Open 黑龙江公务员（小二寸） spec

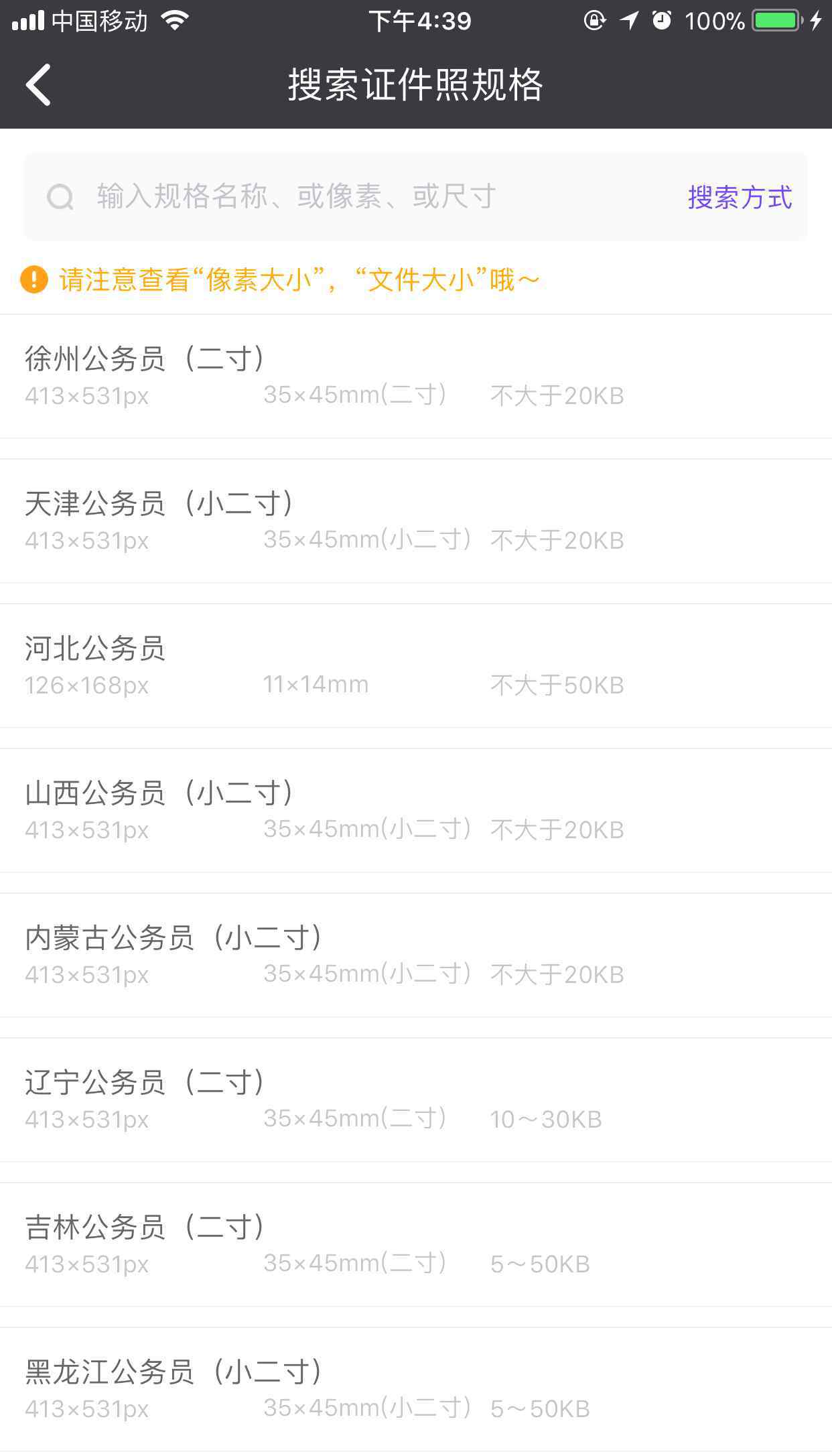(416, 1390)
